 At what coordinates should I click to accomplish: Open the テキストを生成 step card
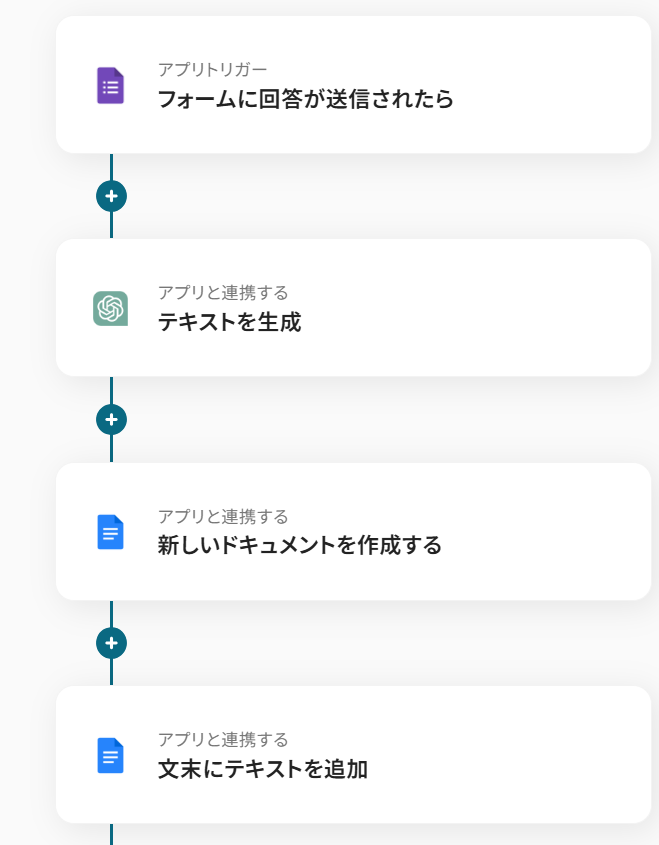[353, 308]
